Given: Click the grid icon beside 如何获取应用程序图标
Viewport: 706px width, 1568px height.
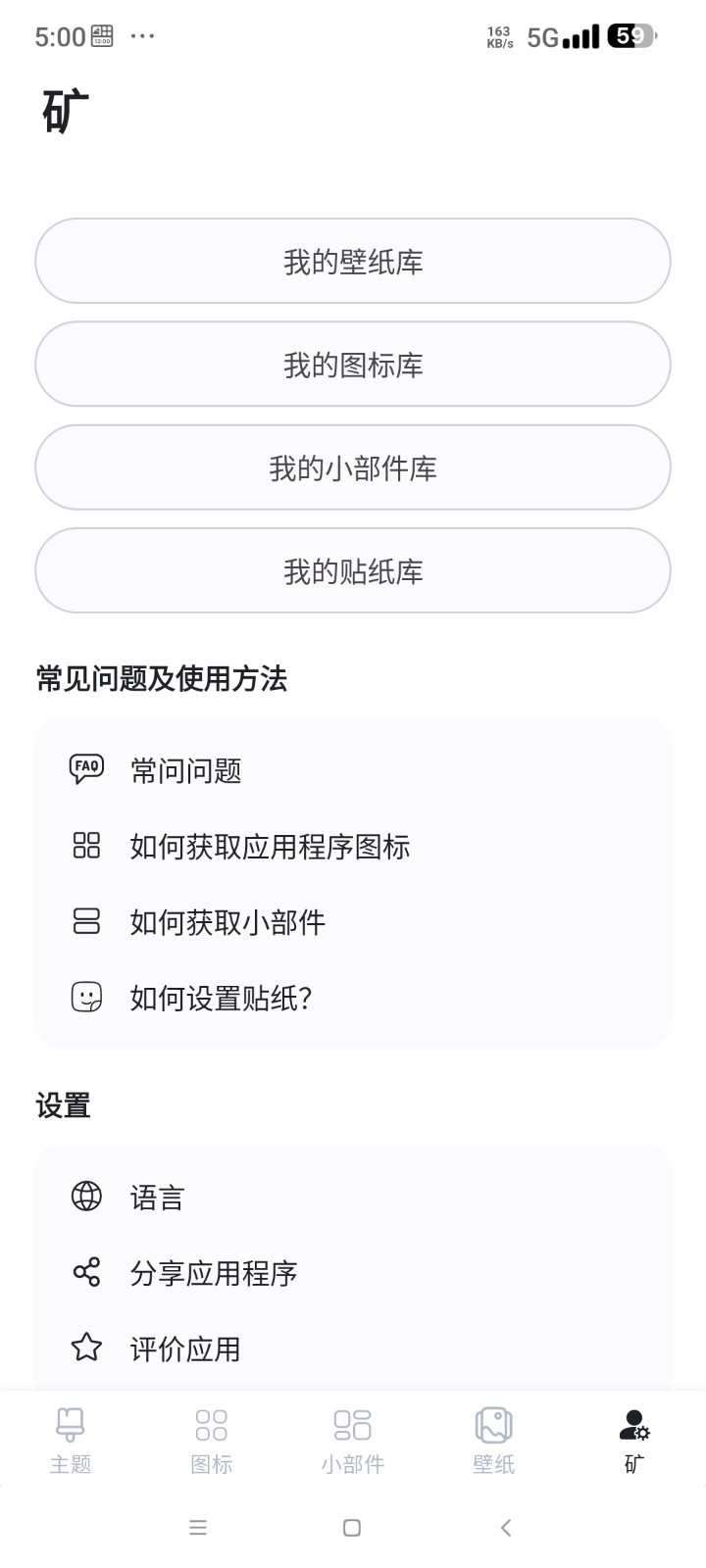Looking at the screenshot, I should click(86, 846).
